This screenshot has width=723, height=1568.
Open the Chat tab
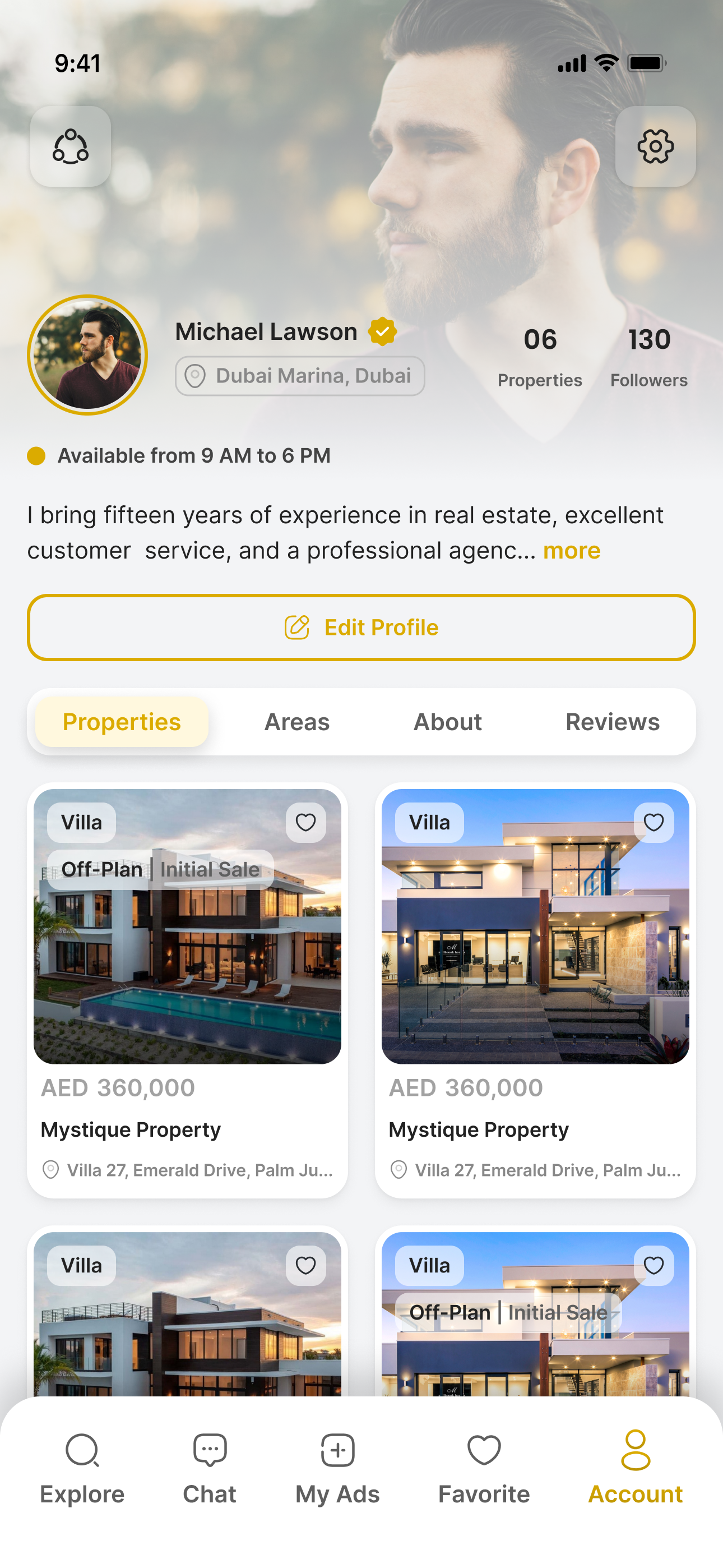210,1468
